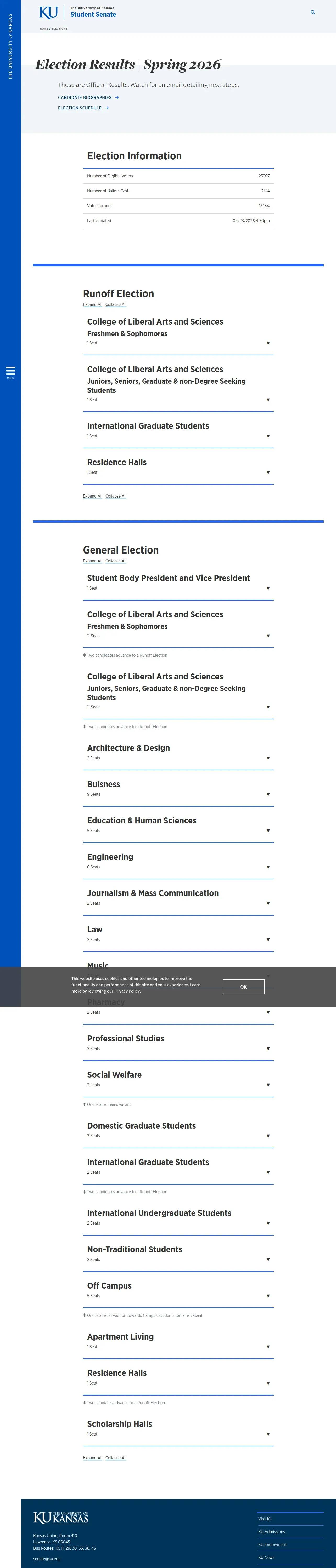Open Visit KU footer link
This screenshot has height=1568, width=336.
click(x=265, y=1519)
